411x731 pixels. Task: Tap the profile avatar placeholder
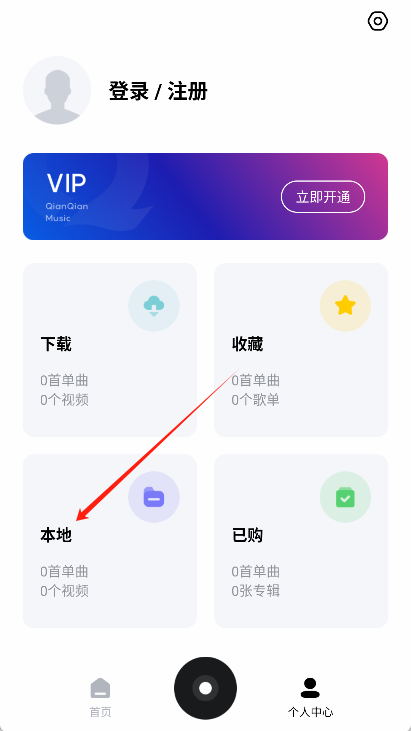click(x=57, y=90)
